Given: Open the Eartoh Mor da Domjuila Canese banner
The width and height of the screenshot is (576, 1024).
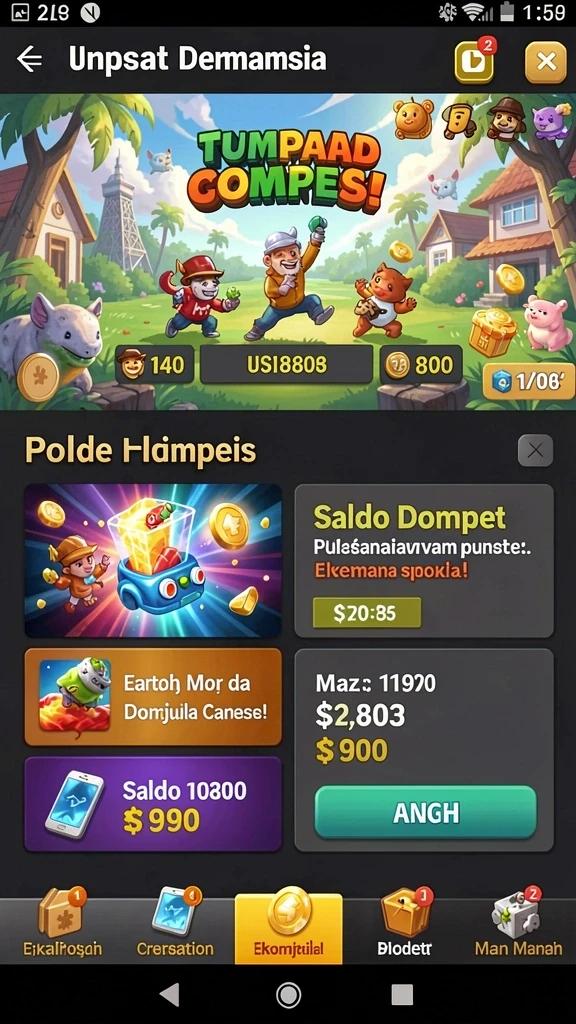Looking at the screenshot, I should (153, 697).
